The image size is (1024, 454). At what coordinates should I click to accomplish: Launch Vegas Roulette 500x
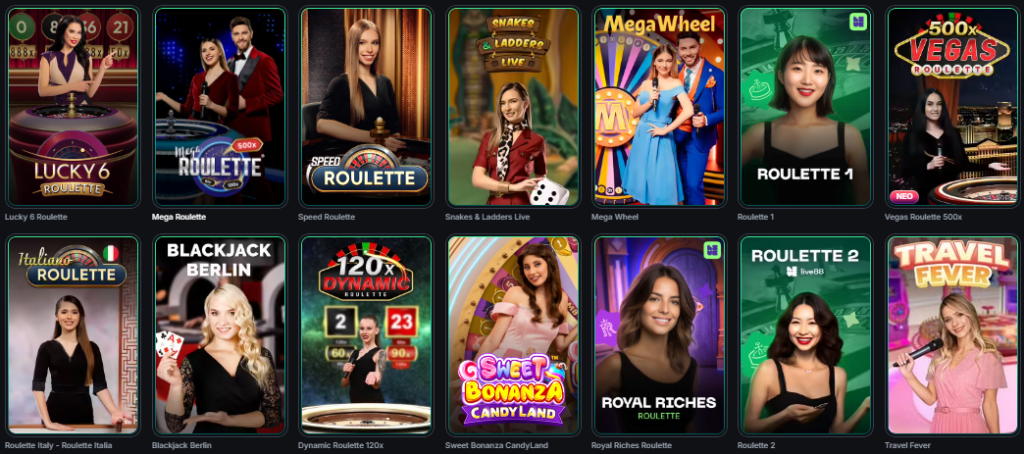pos(950,106)
